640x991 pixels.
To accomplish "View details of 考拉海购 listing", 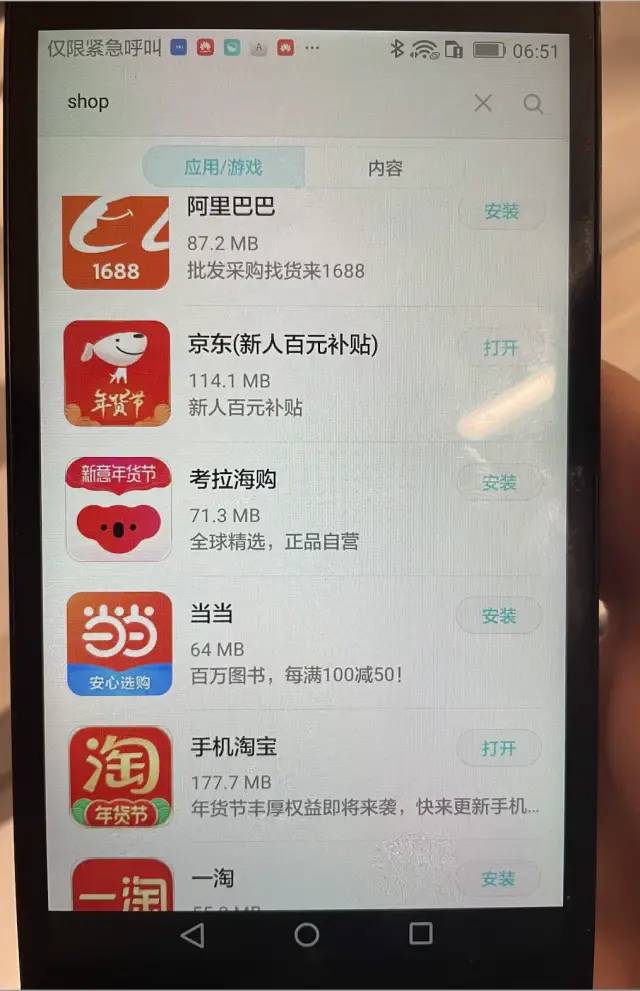I will pyautogui.click(x=300, y=510).
